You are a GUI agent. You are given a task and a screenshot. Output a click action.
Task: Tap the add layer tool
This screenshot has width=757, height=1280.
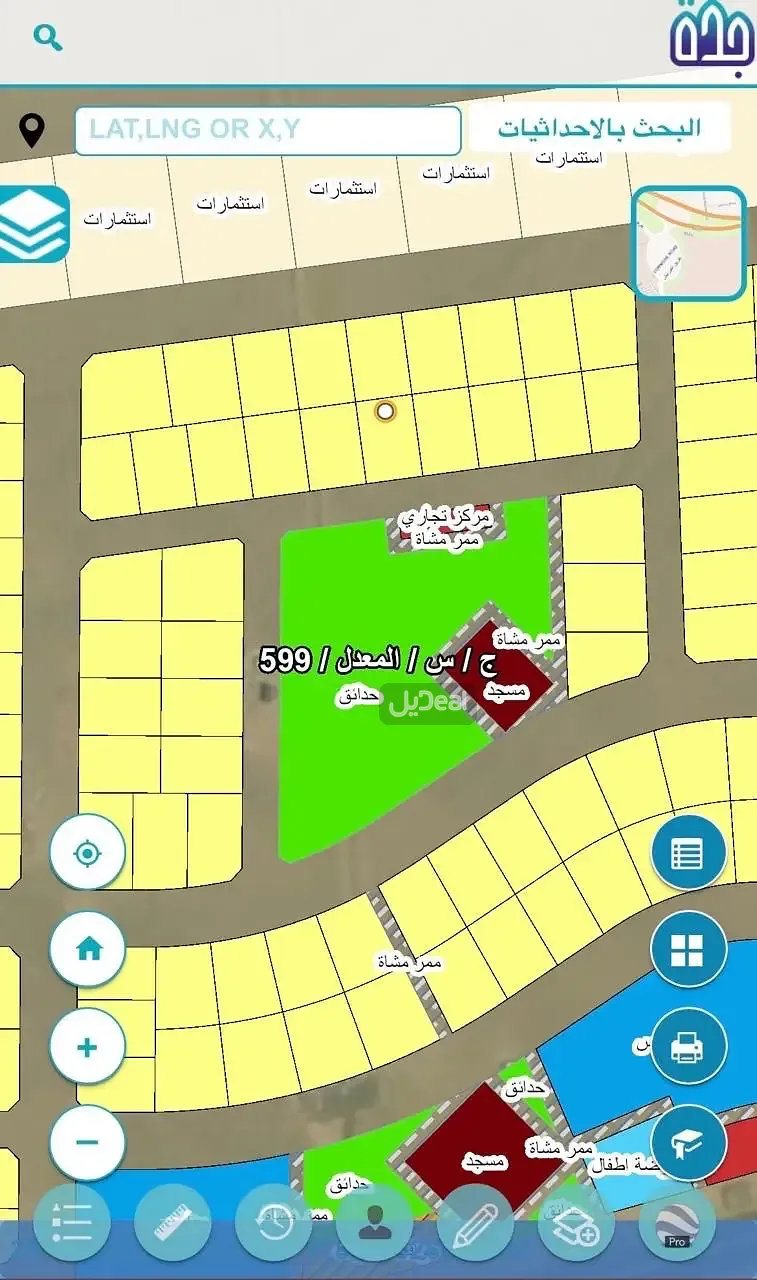(576, 1222)
